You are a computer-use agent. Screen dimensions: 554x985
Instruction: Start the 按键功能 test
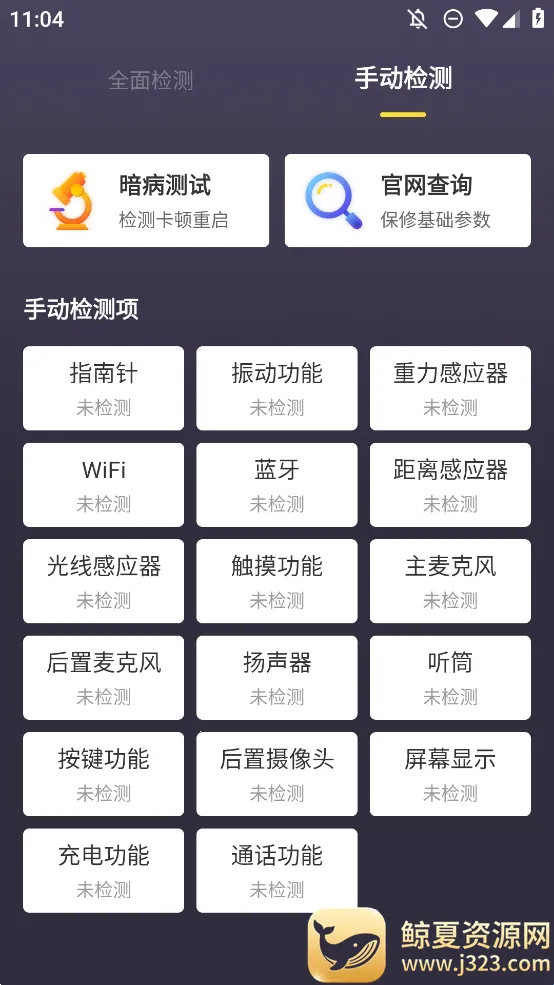coord(104,774)
